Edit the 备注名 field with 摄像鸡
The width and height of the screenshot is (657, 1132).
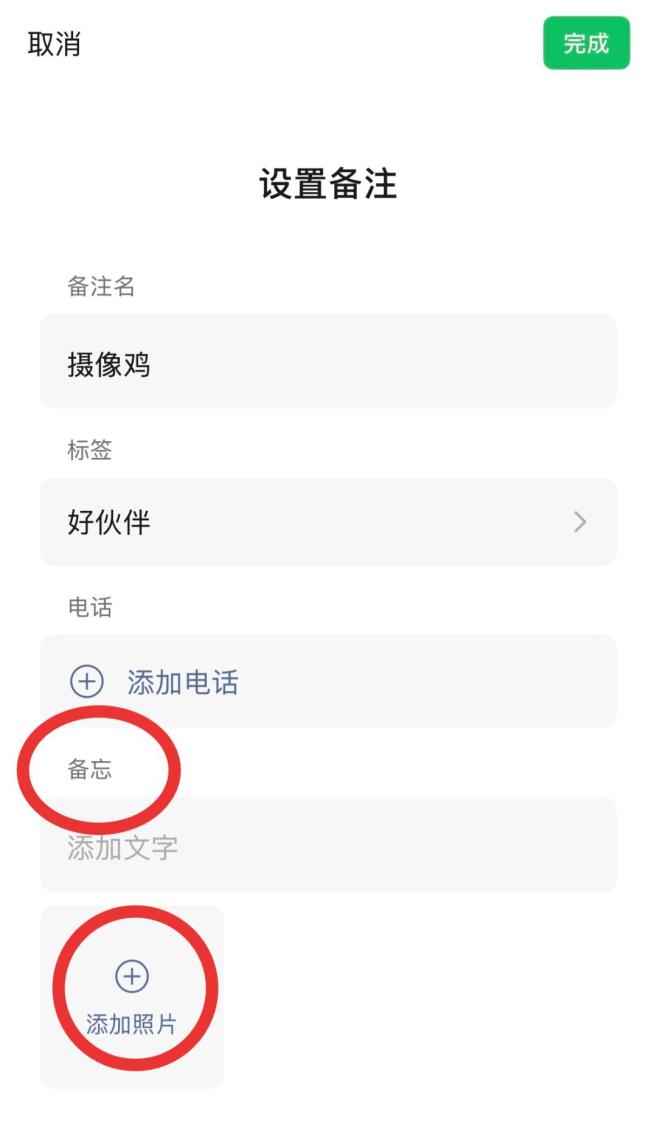pos(328,362)
